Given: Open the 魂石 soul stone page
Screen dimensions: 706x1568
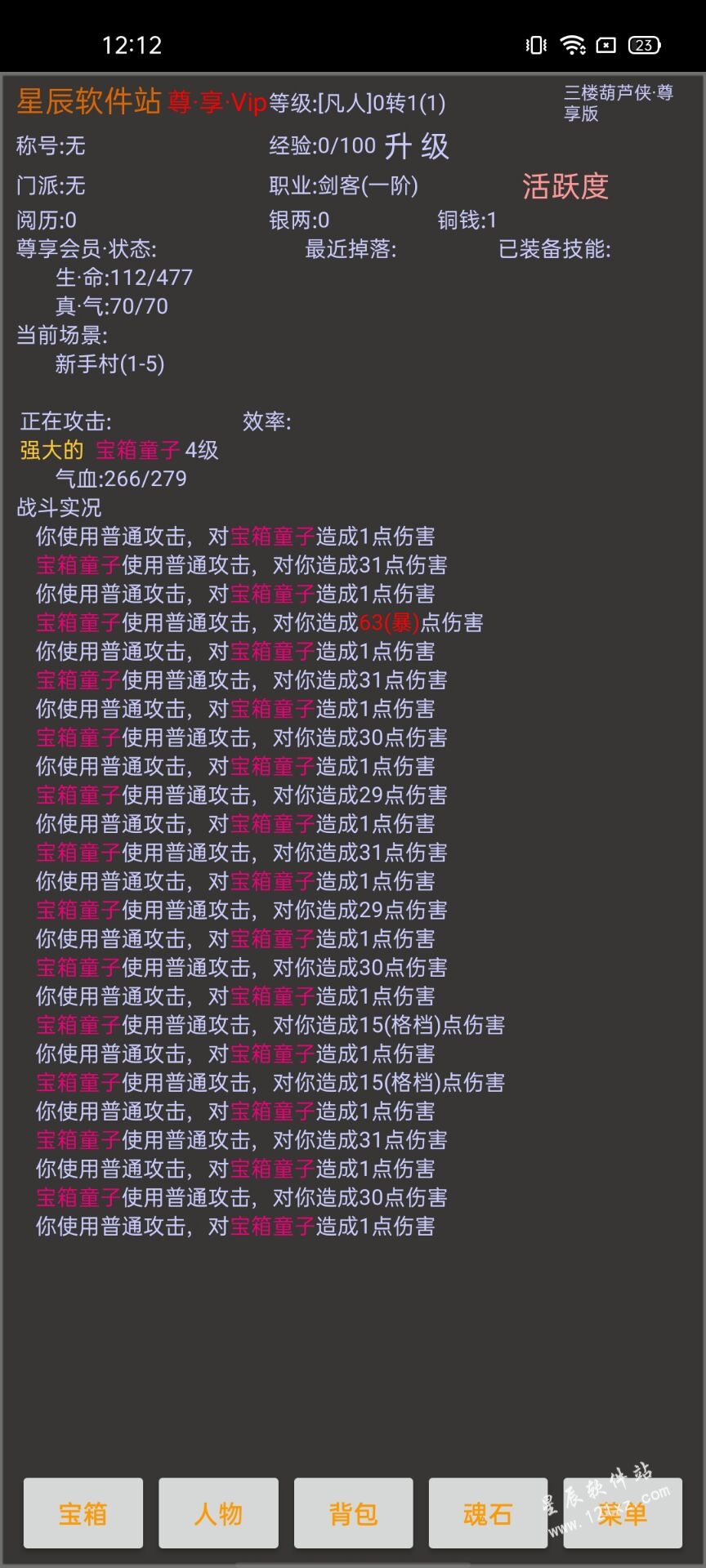Looking at the screenshot, I should coord(488,1513).
